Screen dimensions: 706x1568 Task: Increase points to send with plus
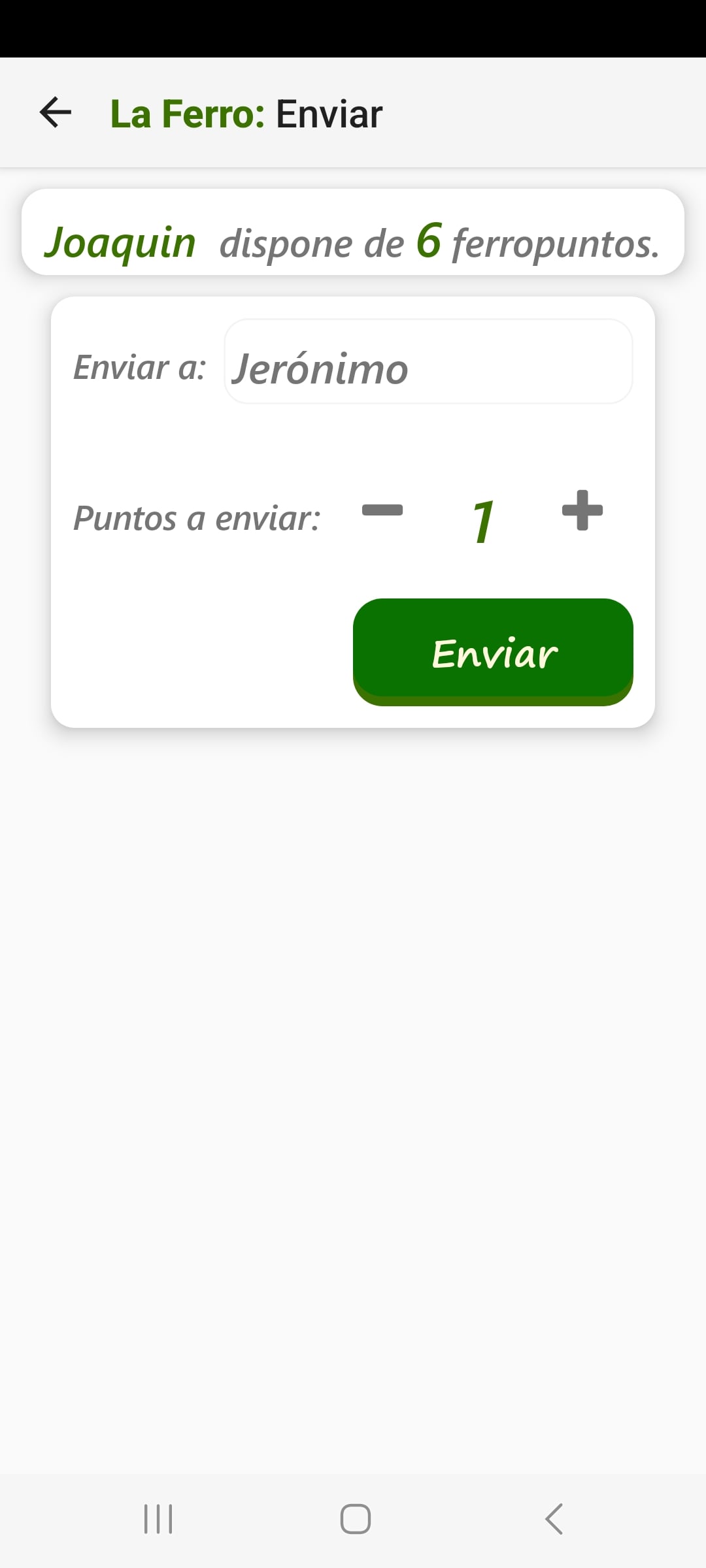click(x=582, y=510)
